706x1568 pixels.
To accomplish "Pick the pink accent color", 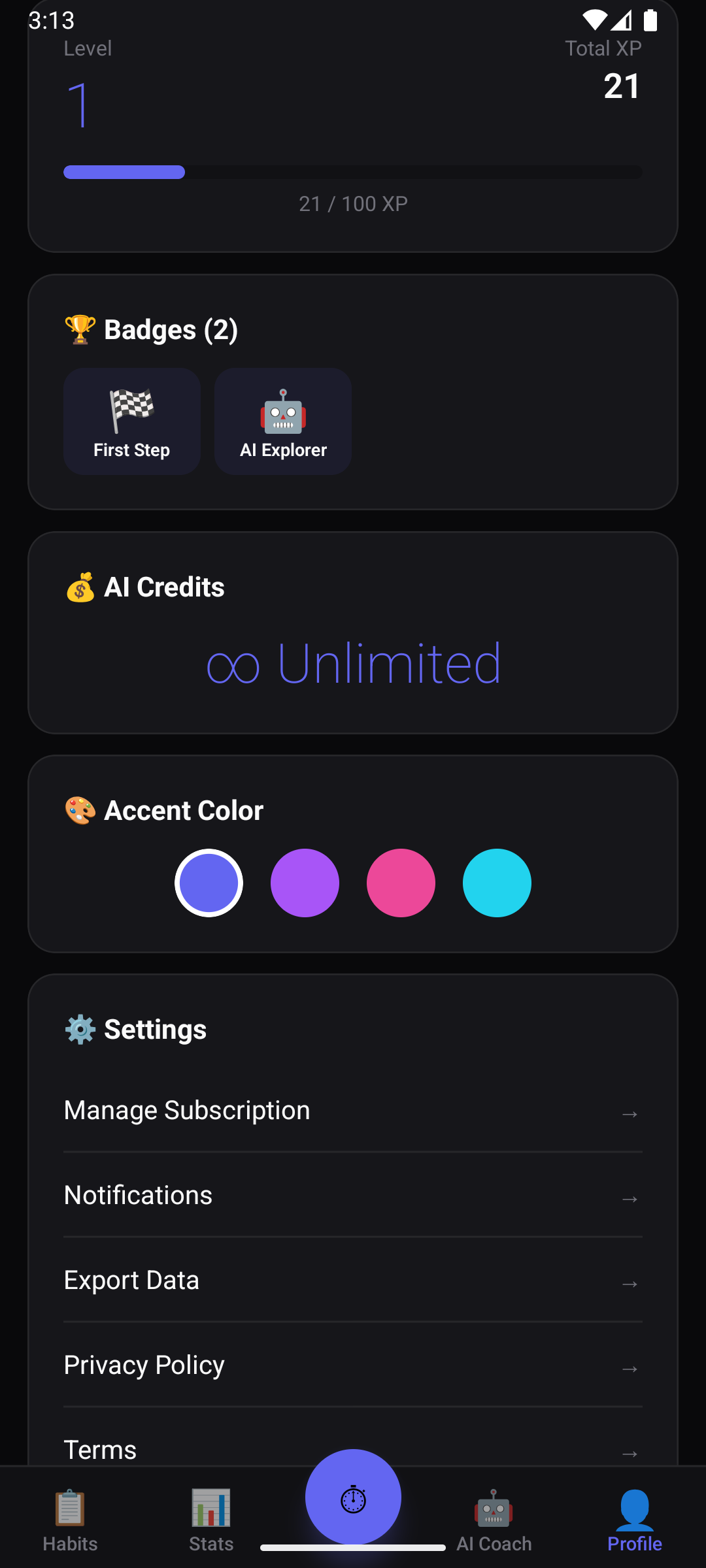I will pos(401,883).
